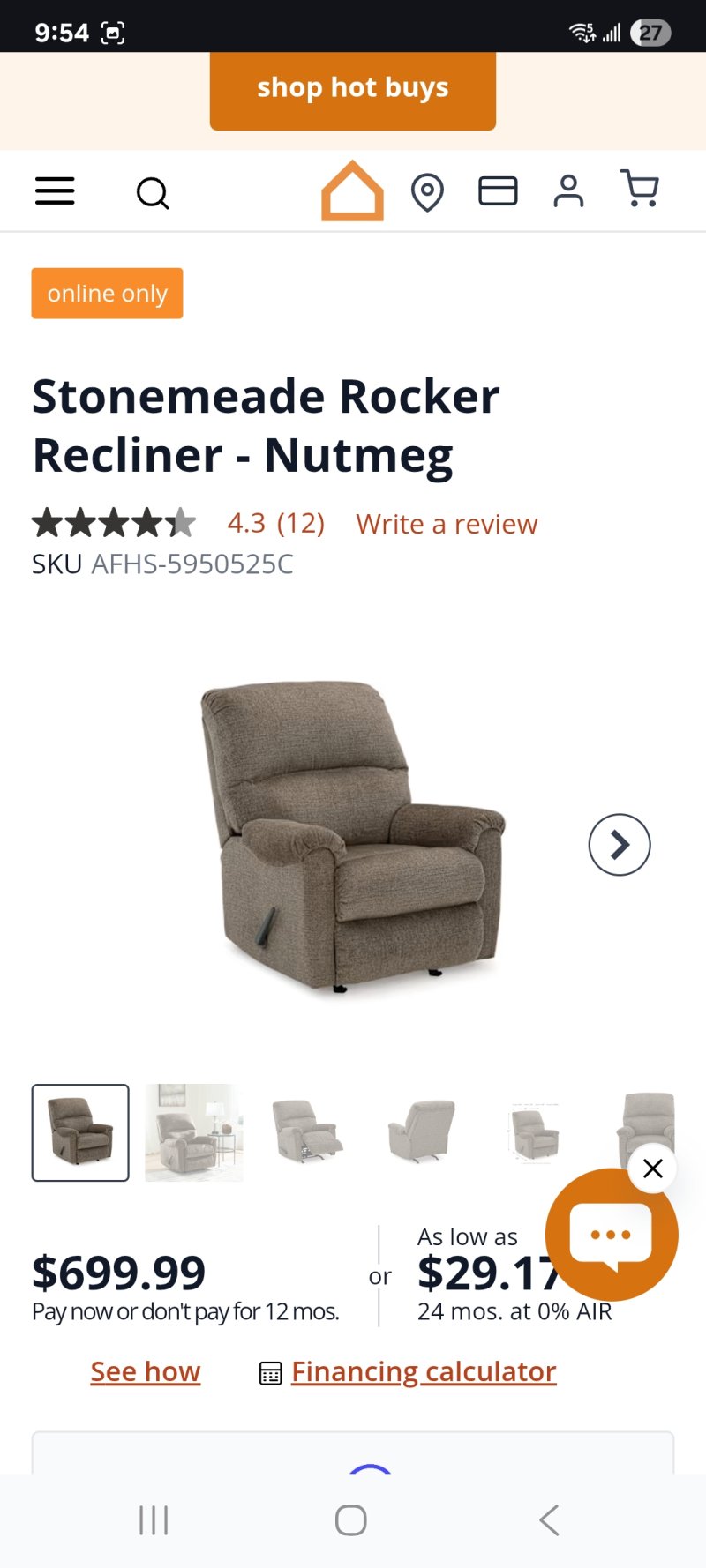
Task: Open the Financing calculator
Action: 424,1372
